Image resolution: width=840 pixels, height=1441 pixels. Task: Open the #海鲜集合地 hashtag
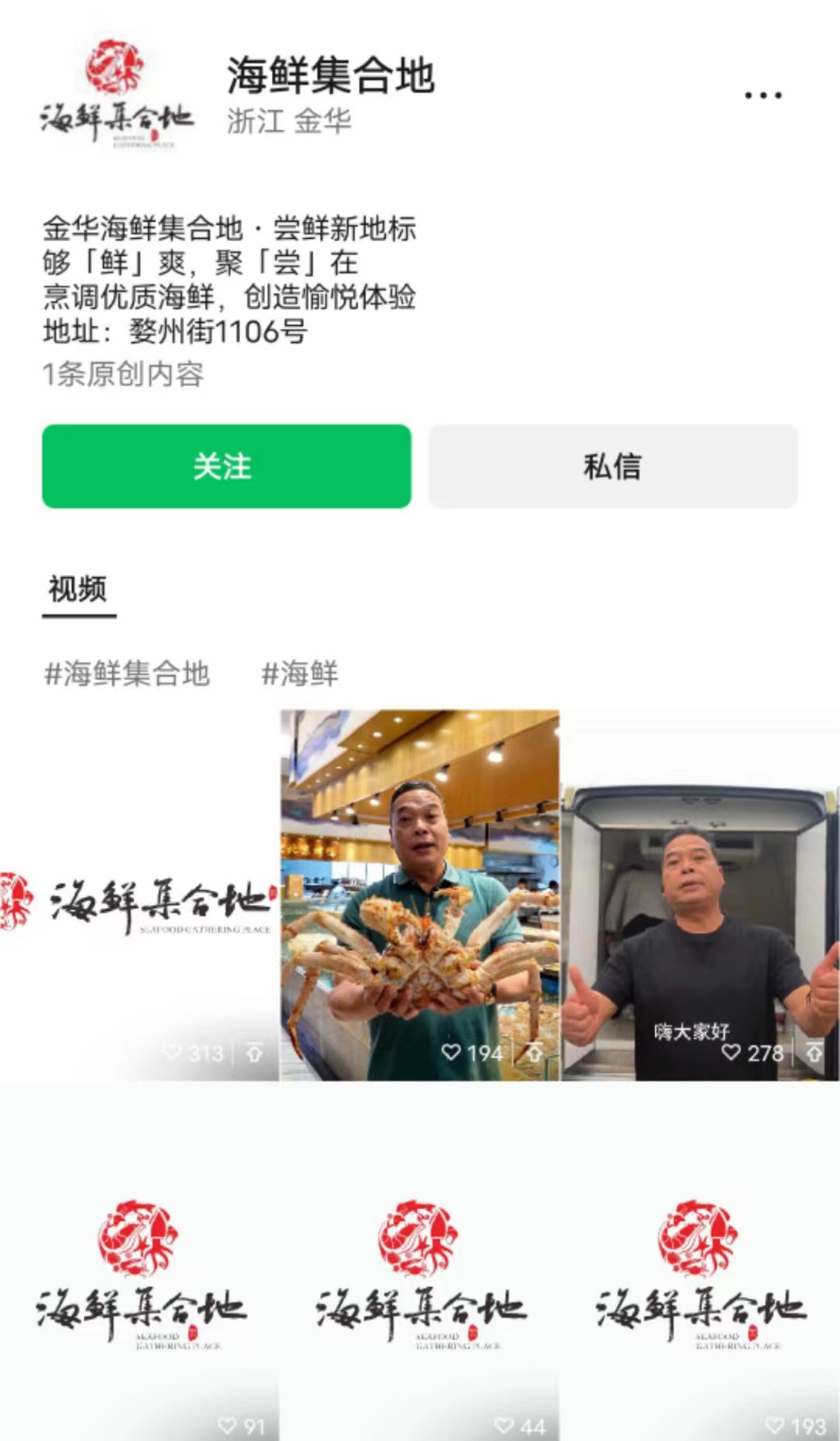128,673
